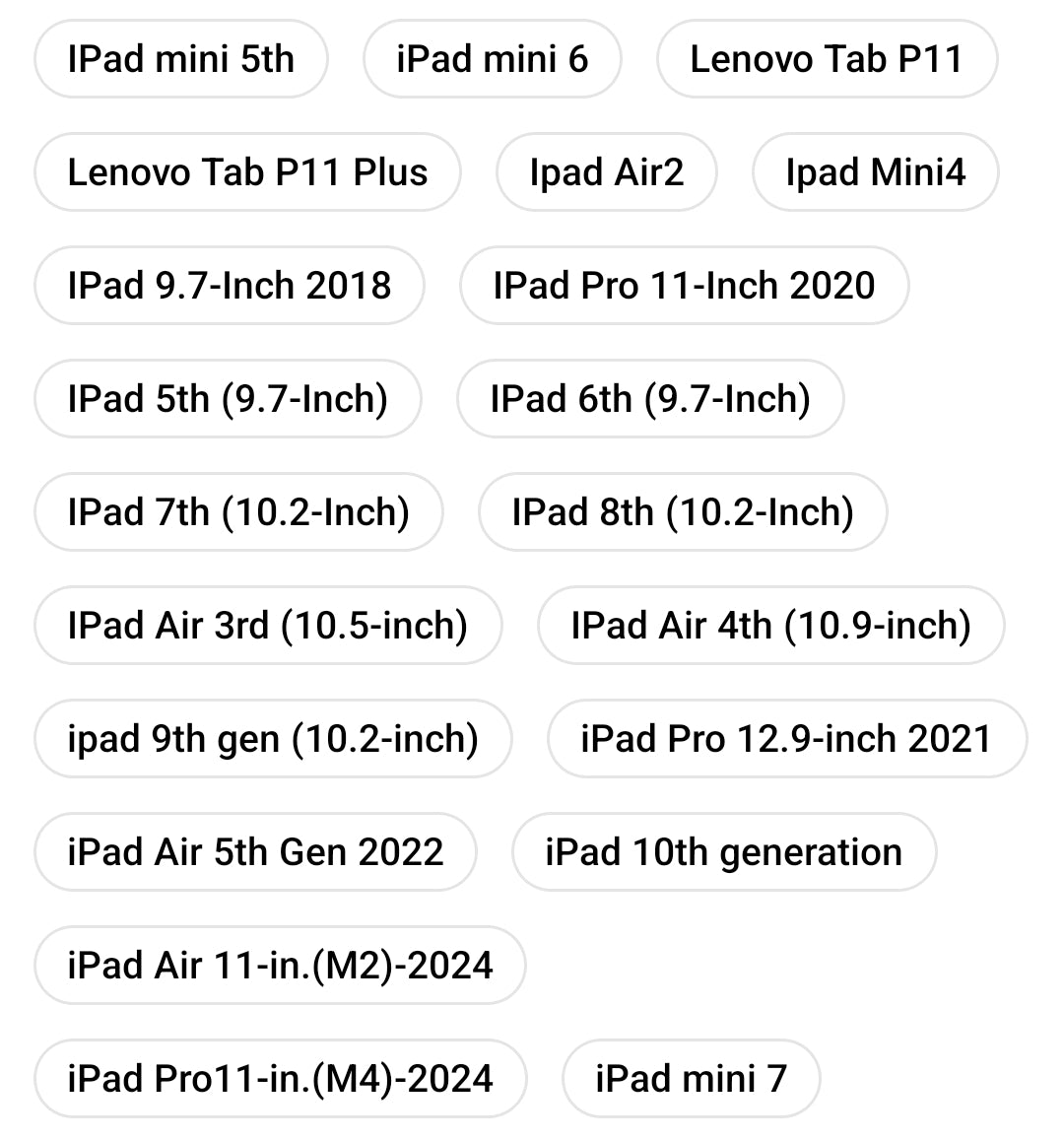Select ipad 9th gen (10.2-inch)
Viewport: 1064px width, 1141px height.
click(x=273, y=739)
